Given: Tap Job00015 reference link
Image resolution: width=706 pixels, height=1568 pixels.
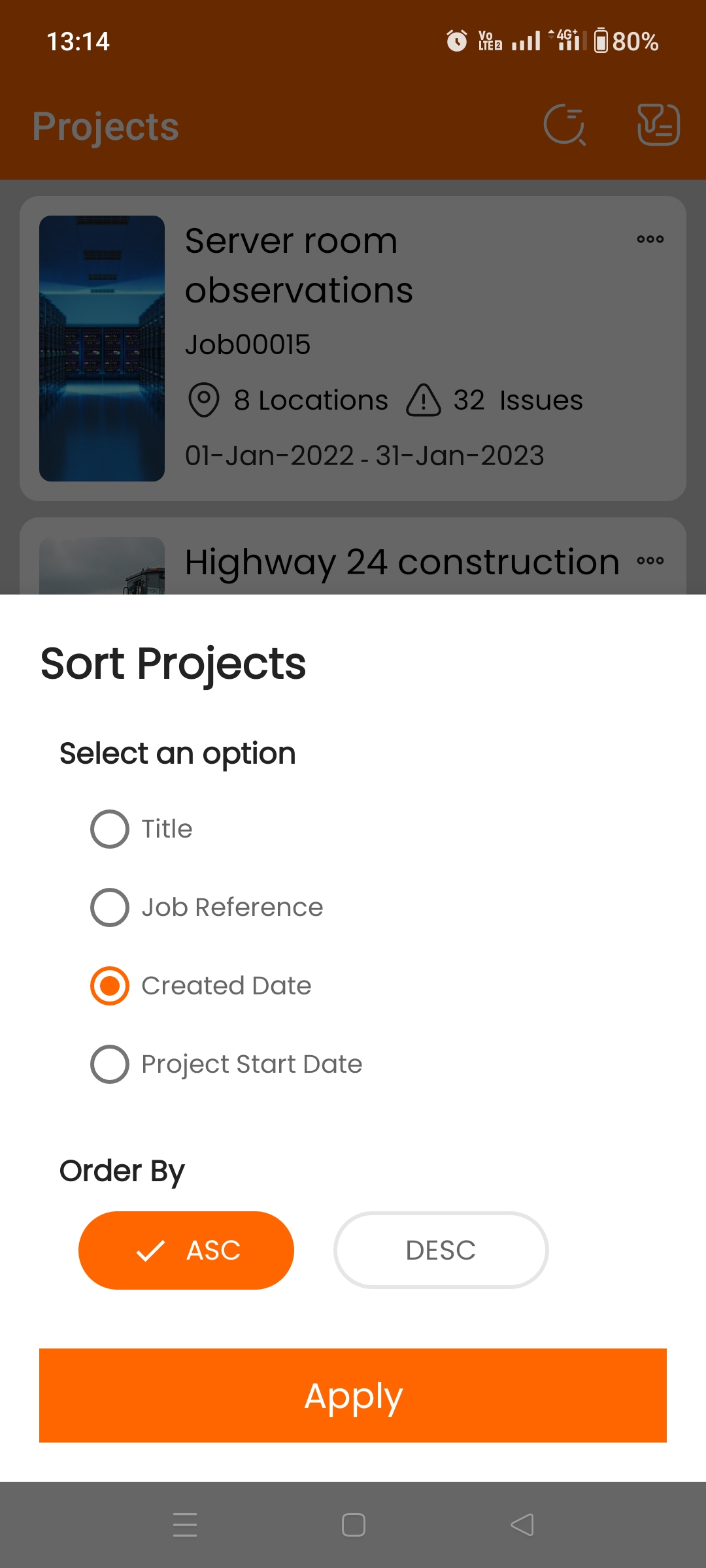Looking at the screenshot, I should coord(247,344).
